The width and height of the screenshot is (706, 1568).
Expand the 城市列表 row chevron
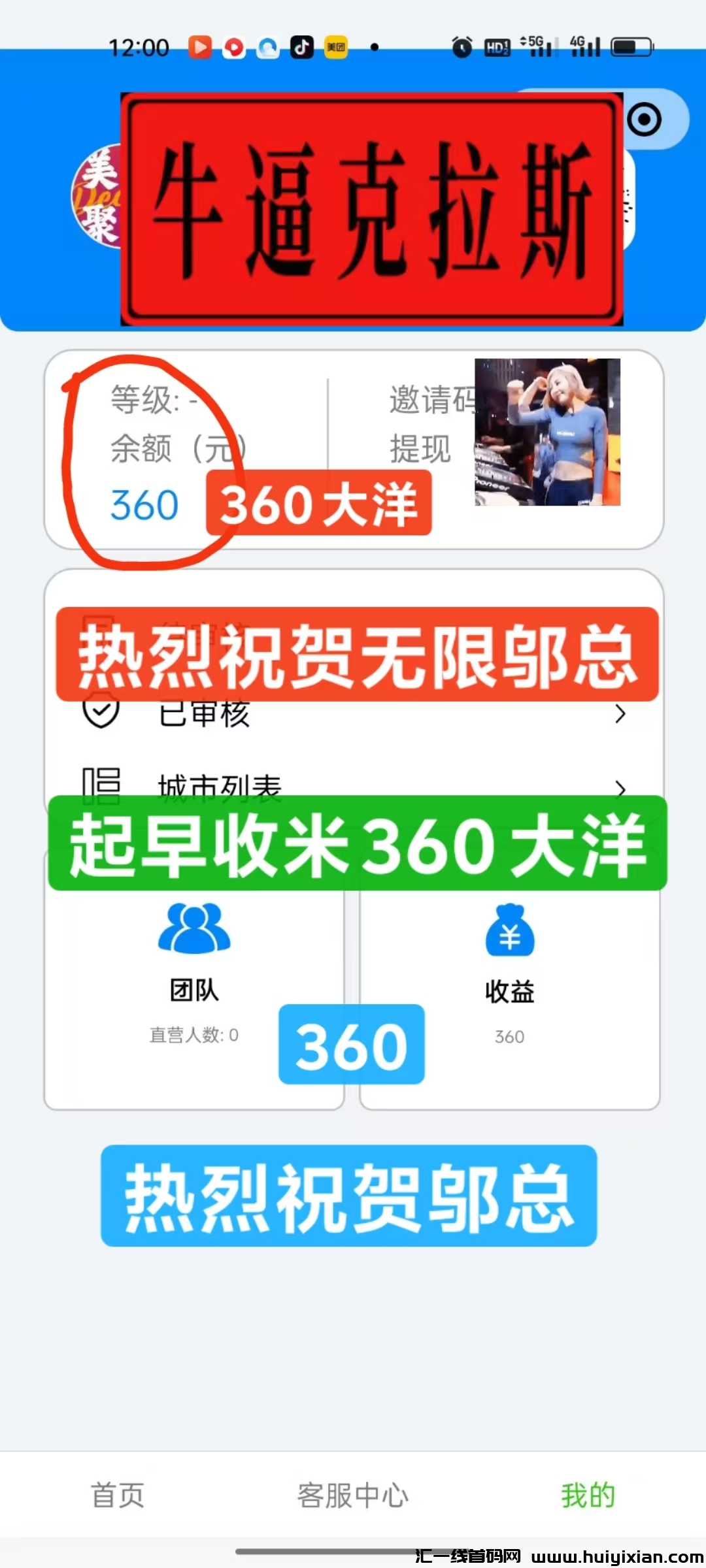pos(618,787)
